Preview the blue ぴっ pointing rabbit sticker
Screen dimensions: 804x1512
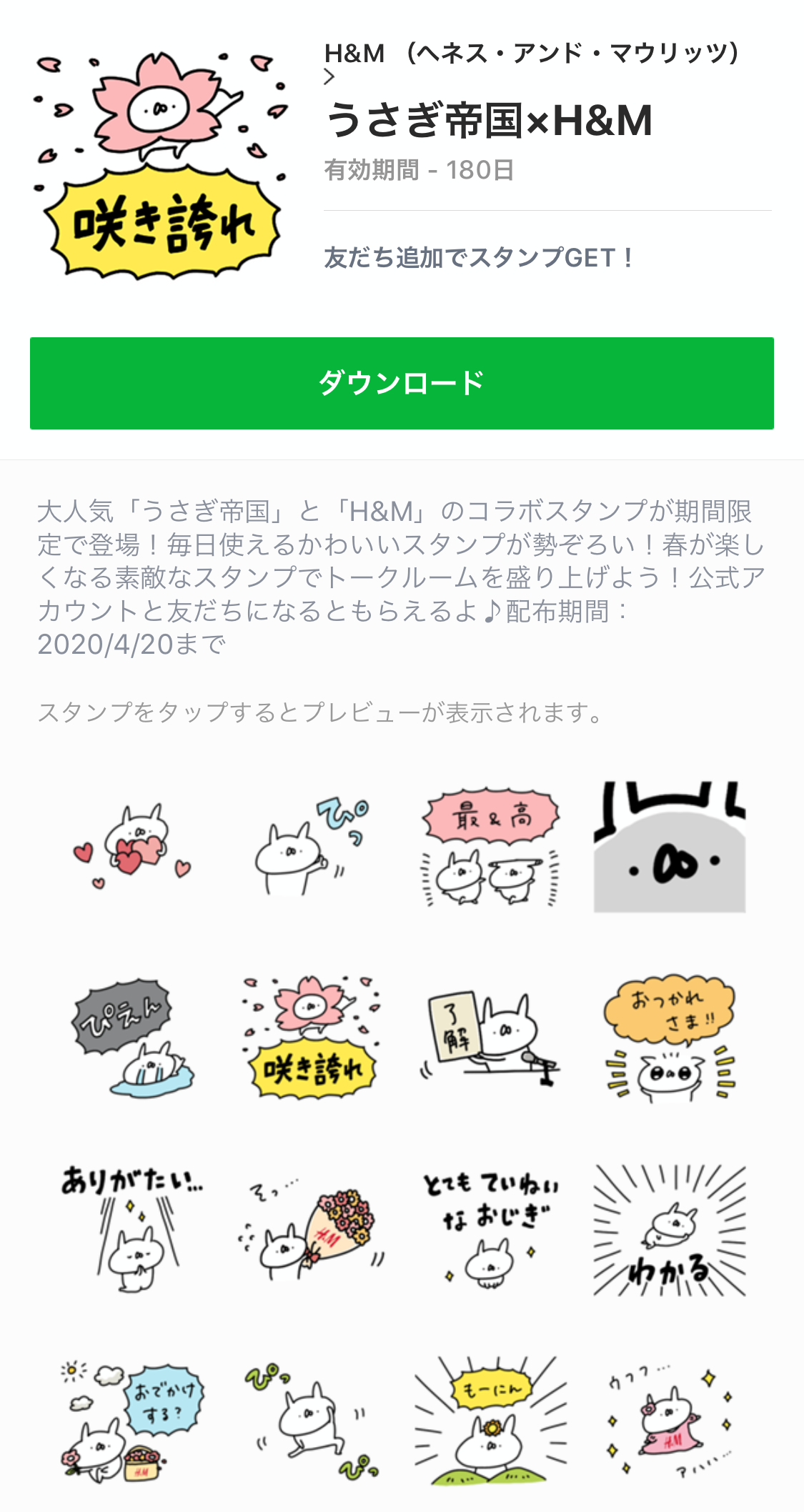pos(312,847)
